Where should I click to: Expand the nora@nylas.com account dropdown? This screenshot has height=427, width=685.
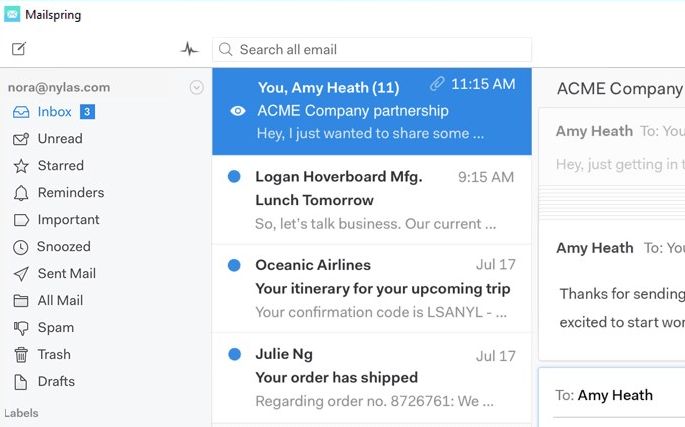click(x=196, y=87)
